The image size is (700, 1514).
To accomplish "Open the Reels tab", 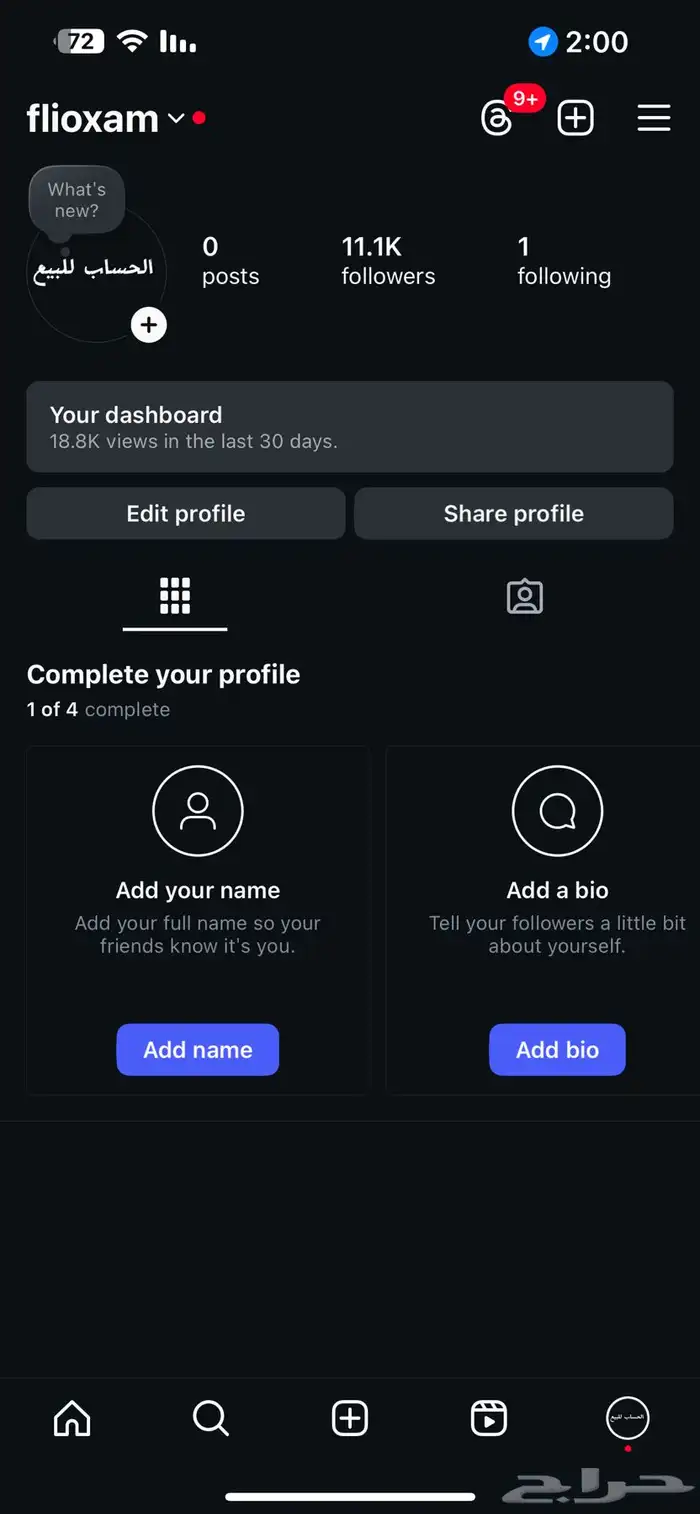I will tap(489, 1418).
